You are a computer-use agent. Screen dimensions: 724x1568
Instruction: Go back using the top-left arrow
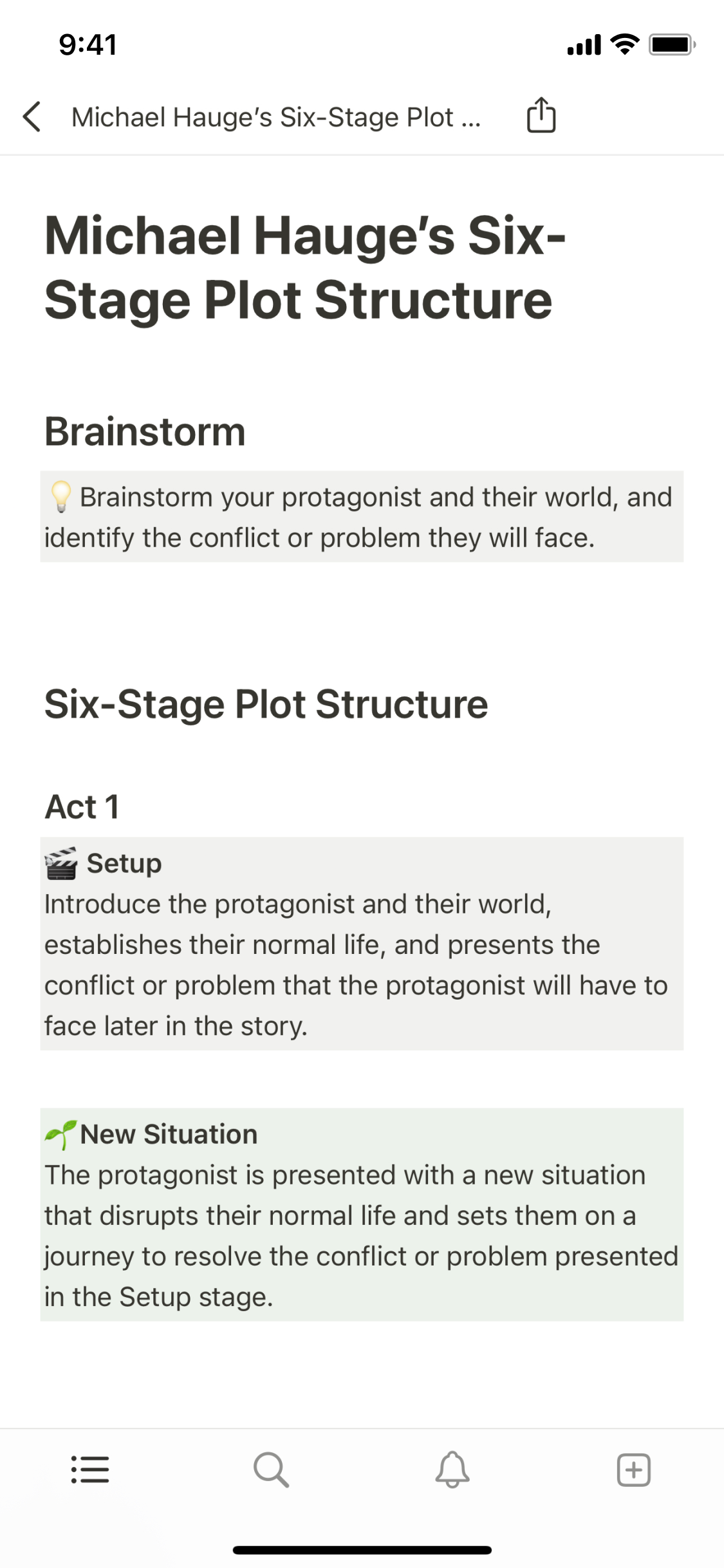click(x=32, y=117)
